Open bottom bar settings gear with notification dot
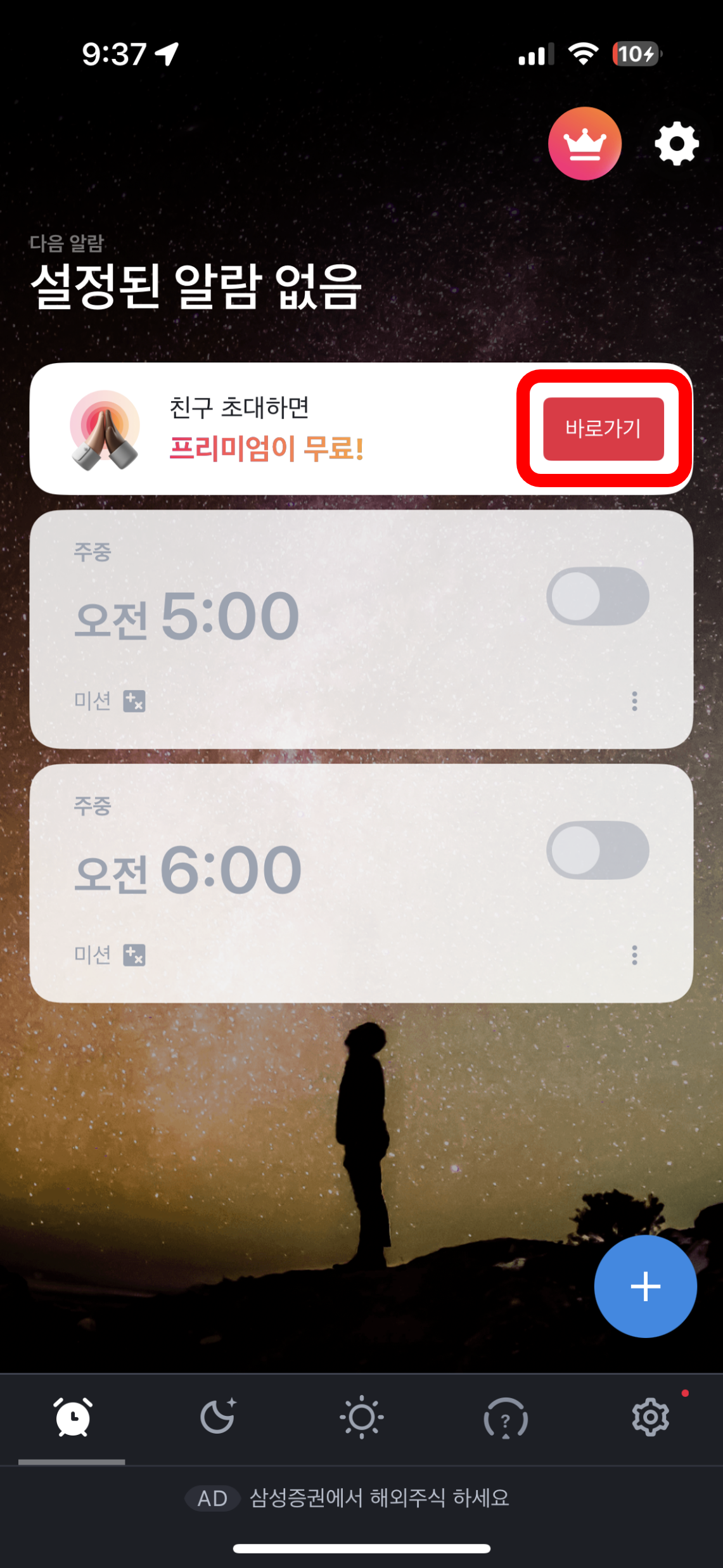The width and height of the screenshot is (723, 1568). (649, 1419)
